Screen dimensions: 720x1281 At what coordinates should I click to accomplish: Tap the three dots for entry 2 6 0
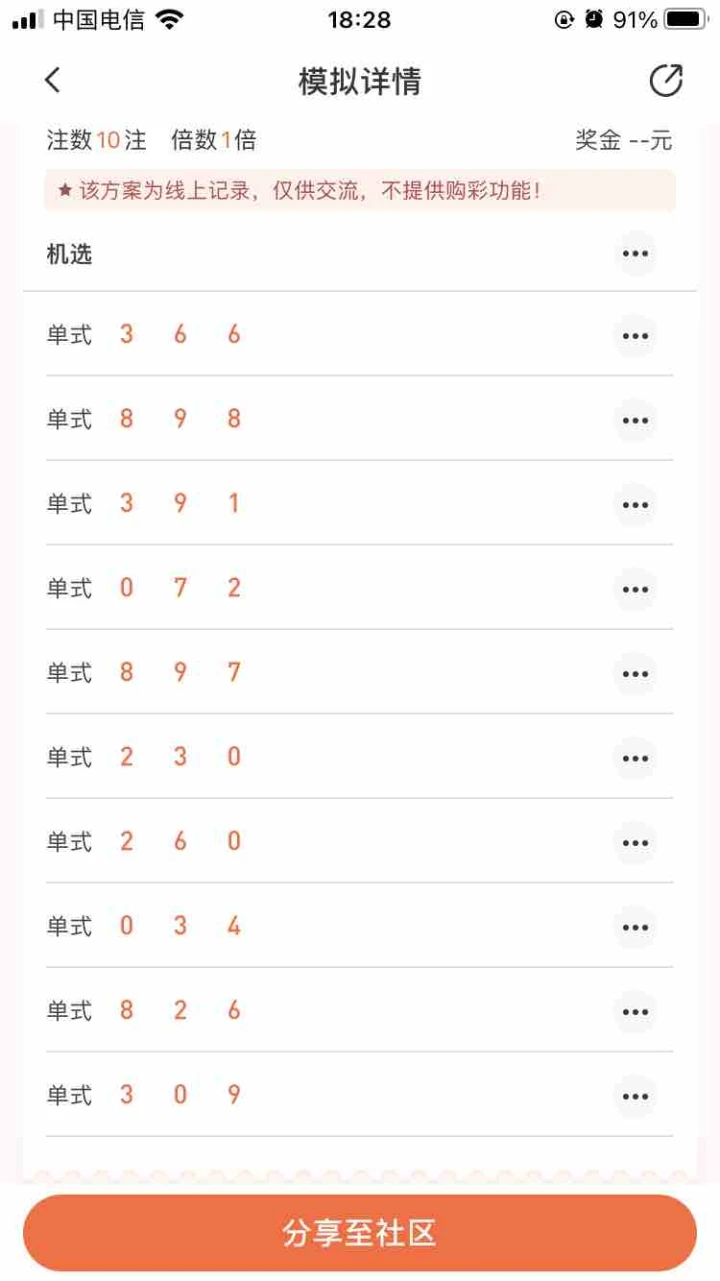[x=635, y=843]
